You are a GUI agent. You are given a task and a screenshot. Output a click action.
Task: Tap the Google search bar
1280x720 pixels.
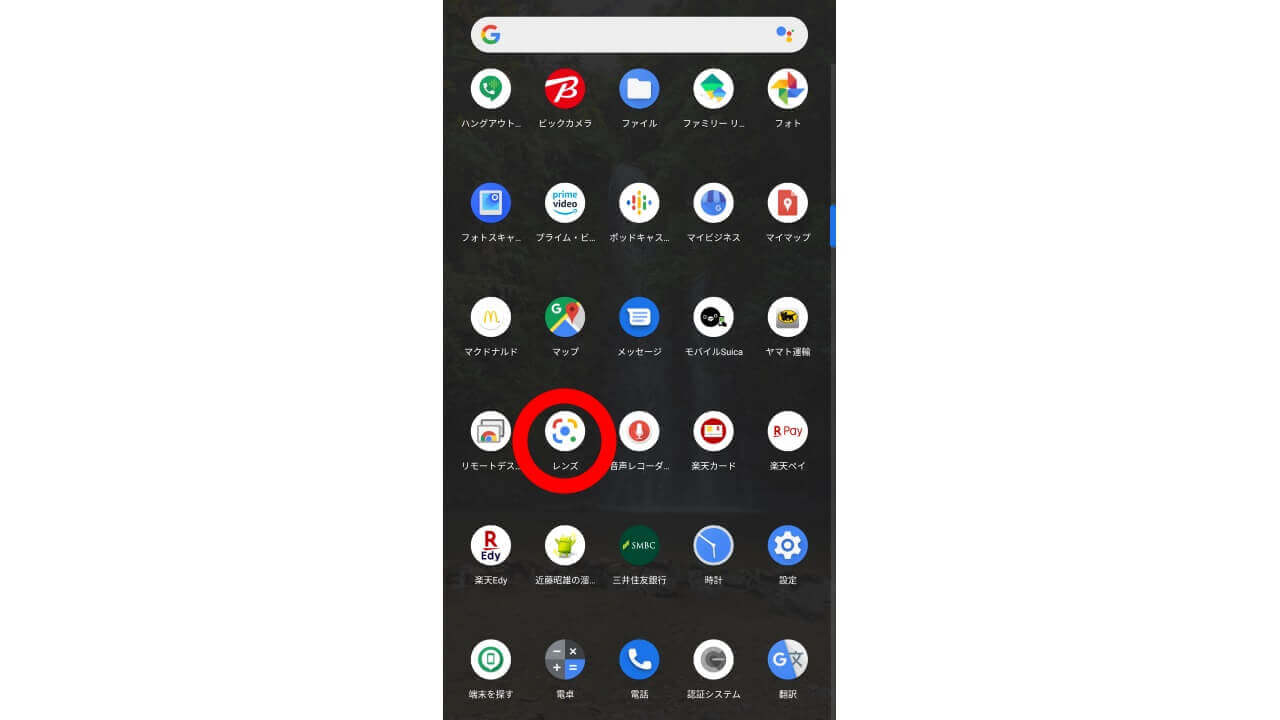pyautogui.click(x=630, y=35)
